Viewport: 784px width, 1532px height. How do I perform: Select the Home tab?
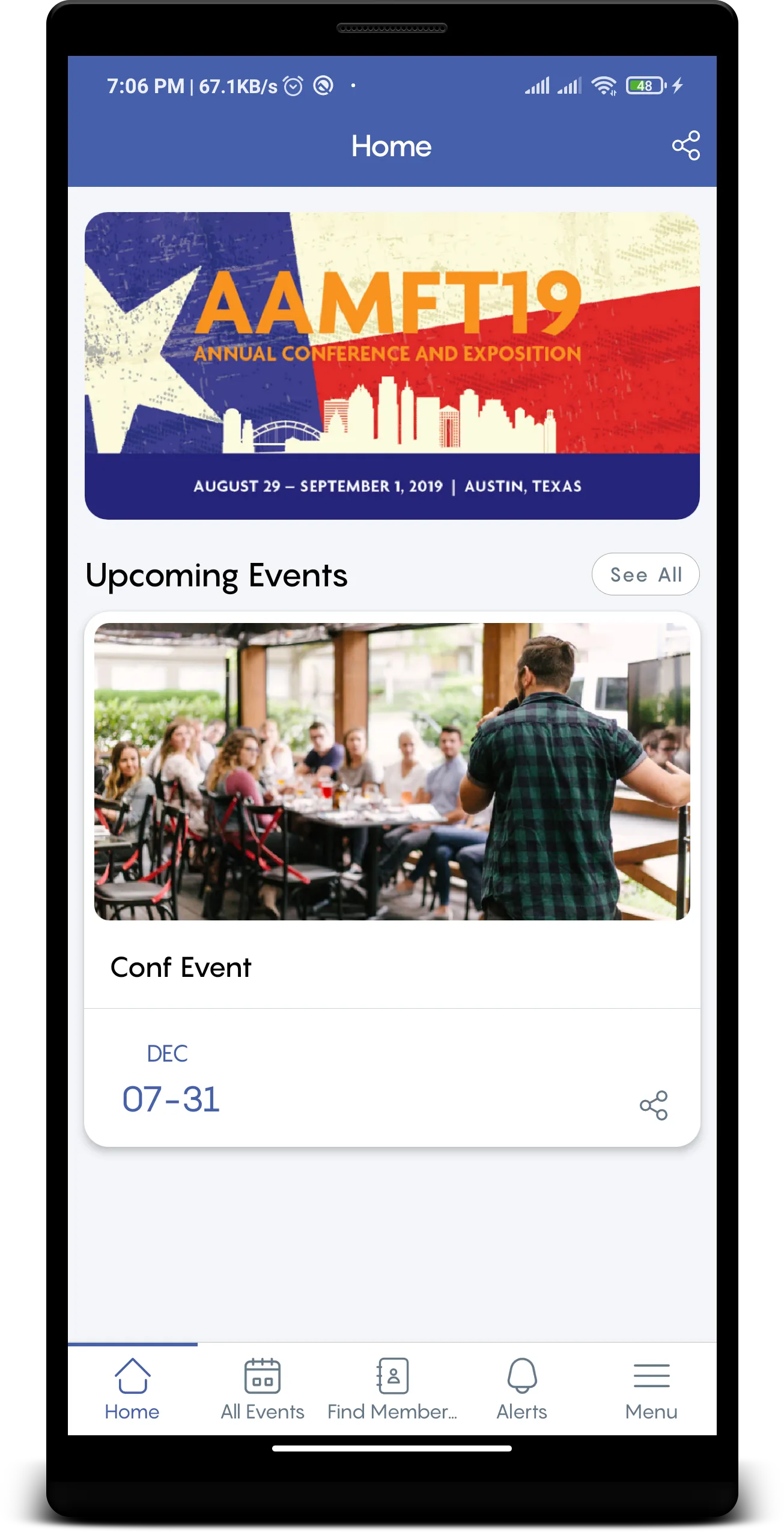coord(132,1389)
